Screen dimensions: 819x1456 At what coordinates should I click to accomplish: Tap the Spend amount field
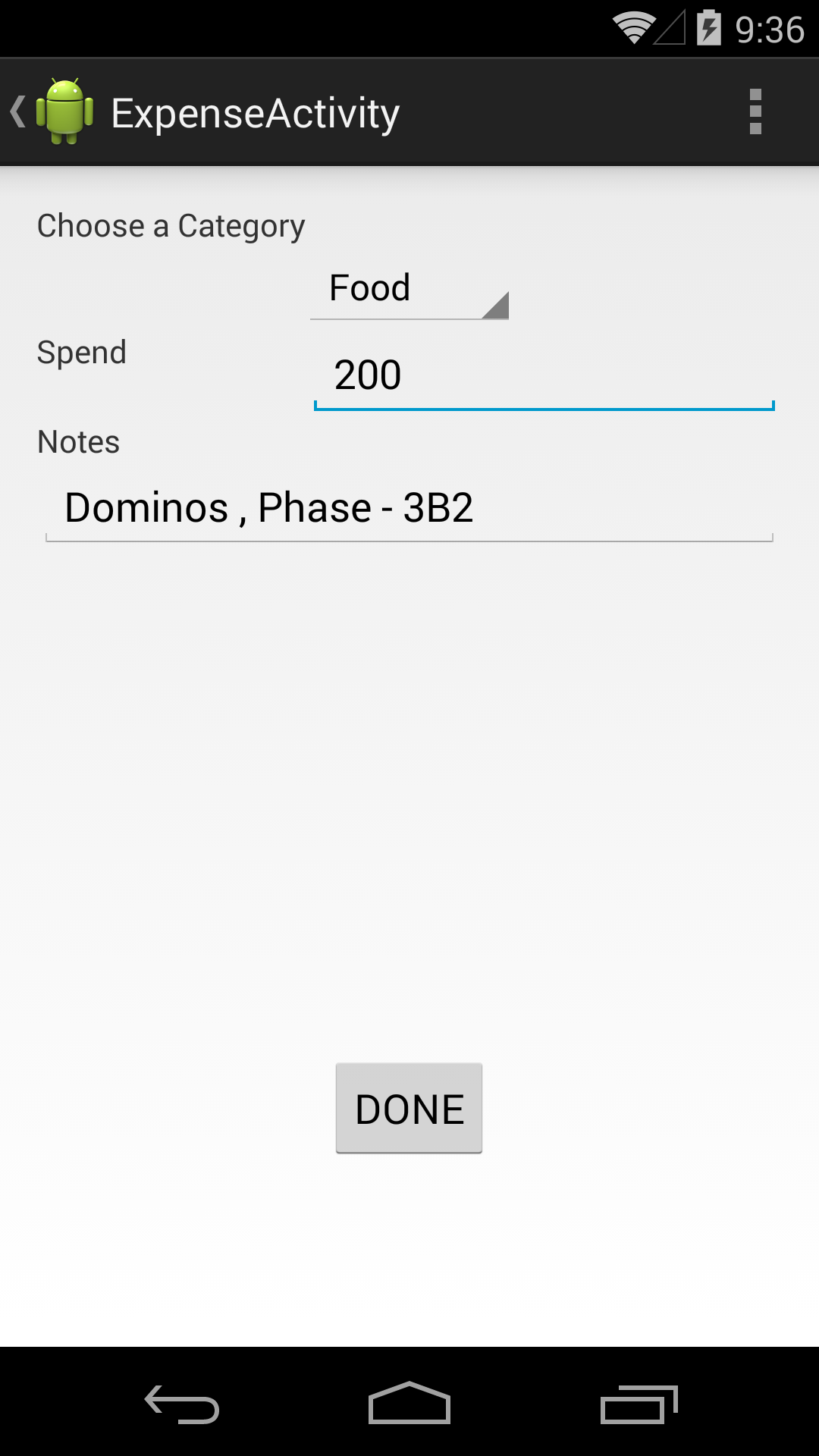(543, 376)
